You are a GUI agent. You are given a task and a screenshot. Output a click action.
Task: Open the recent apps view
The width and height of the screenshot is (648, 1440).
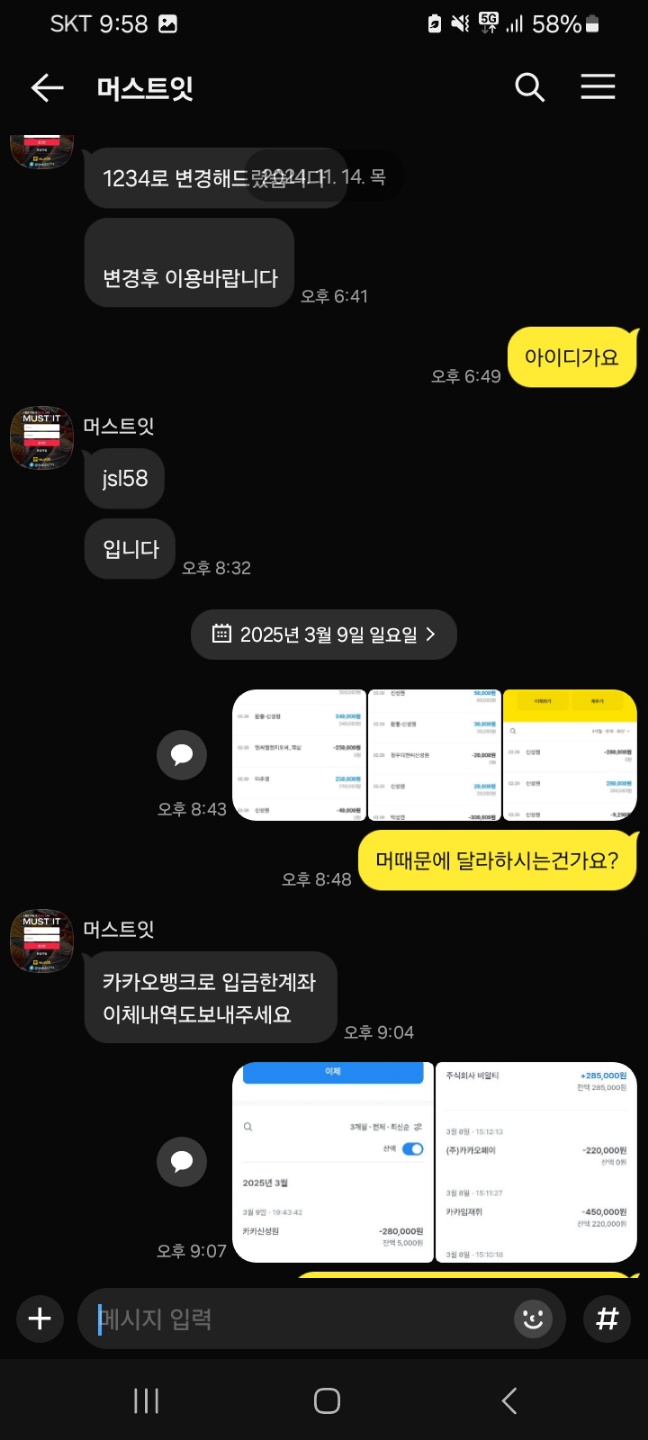click(146, 1400)
